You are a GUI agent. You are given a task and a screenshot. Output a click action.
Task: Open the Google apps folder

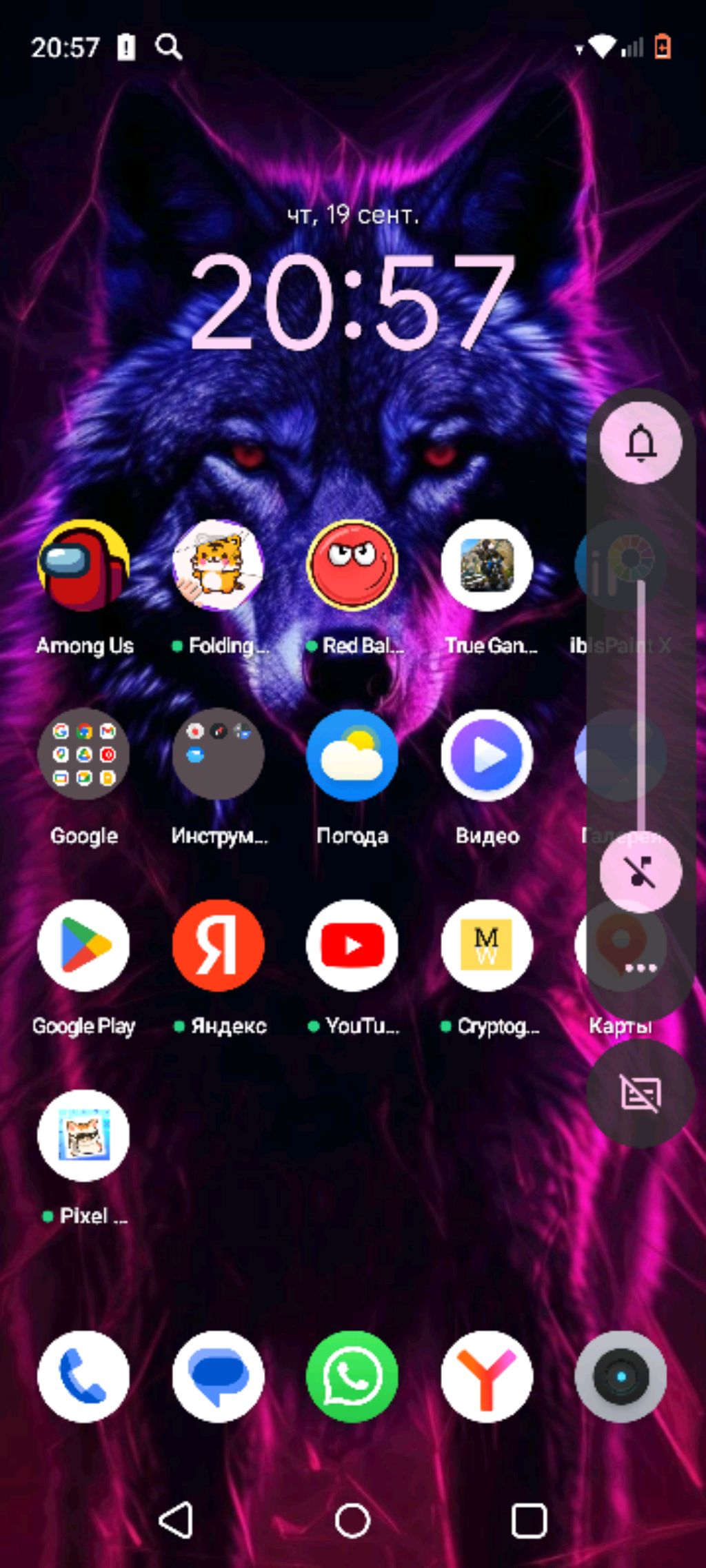[83, 755]
